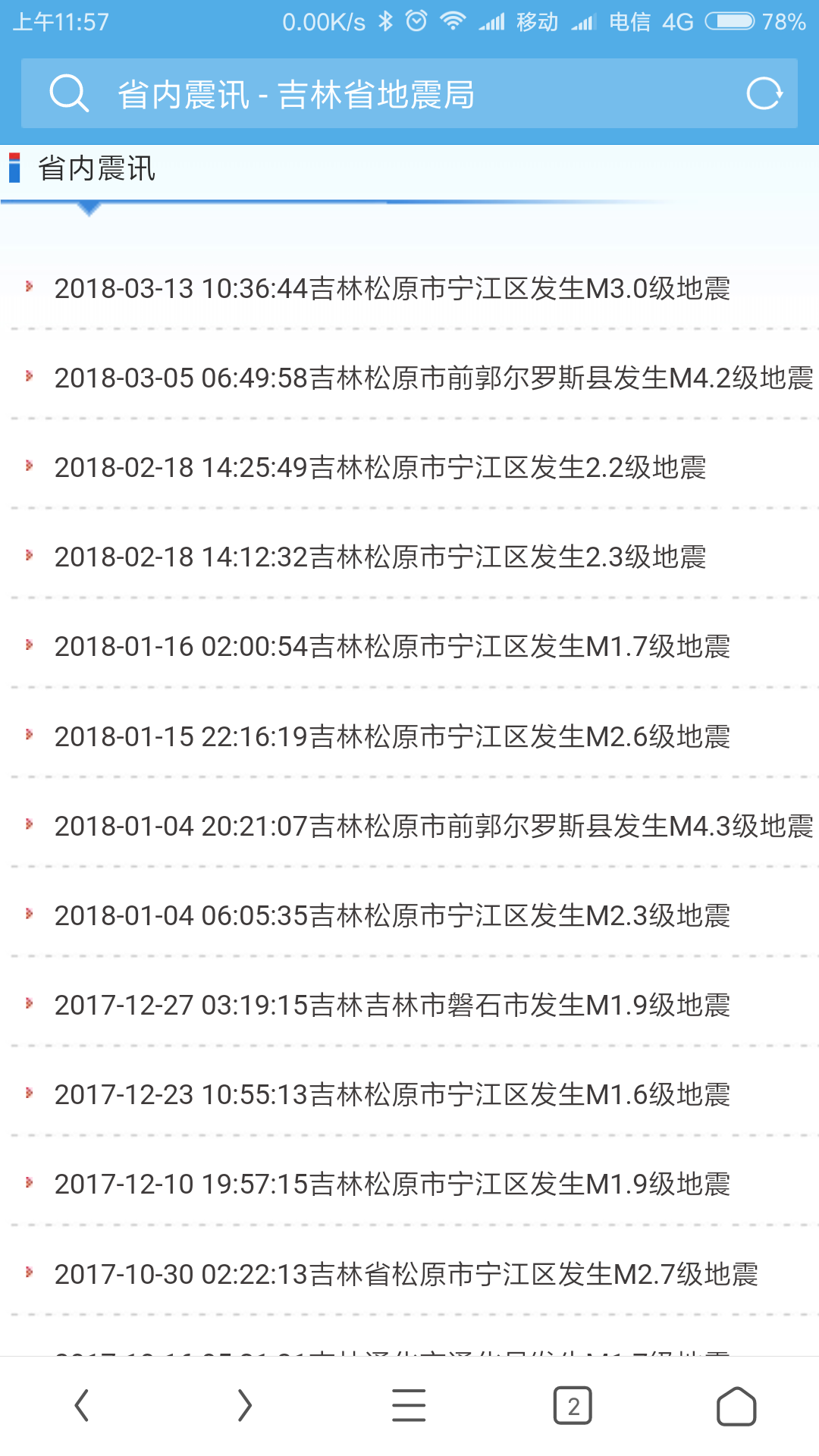Open the 2017-10-30 02:22:13 M2.7 earthquake report
The height and width of the screenshot is (1456, 819).
click(x=406, y=1274)
